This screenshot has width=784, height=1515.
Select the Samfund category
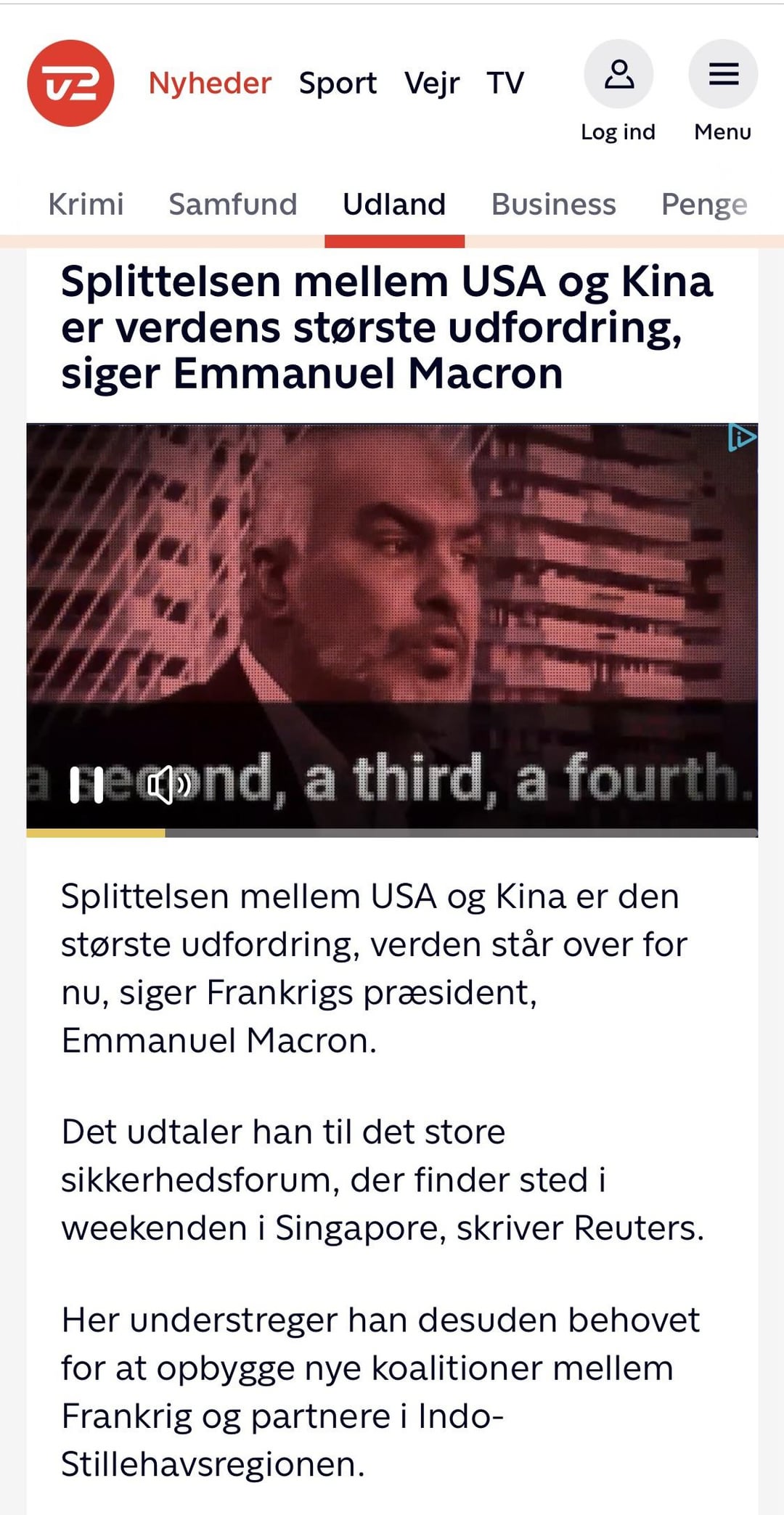233,205
